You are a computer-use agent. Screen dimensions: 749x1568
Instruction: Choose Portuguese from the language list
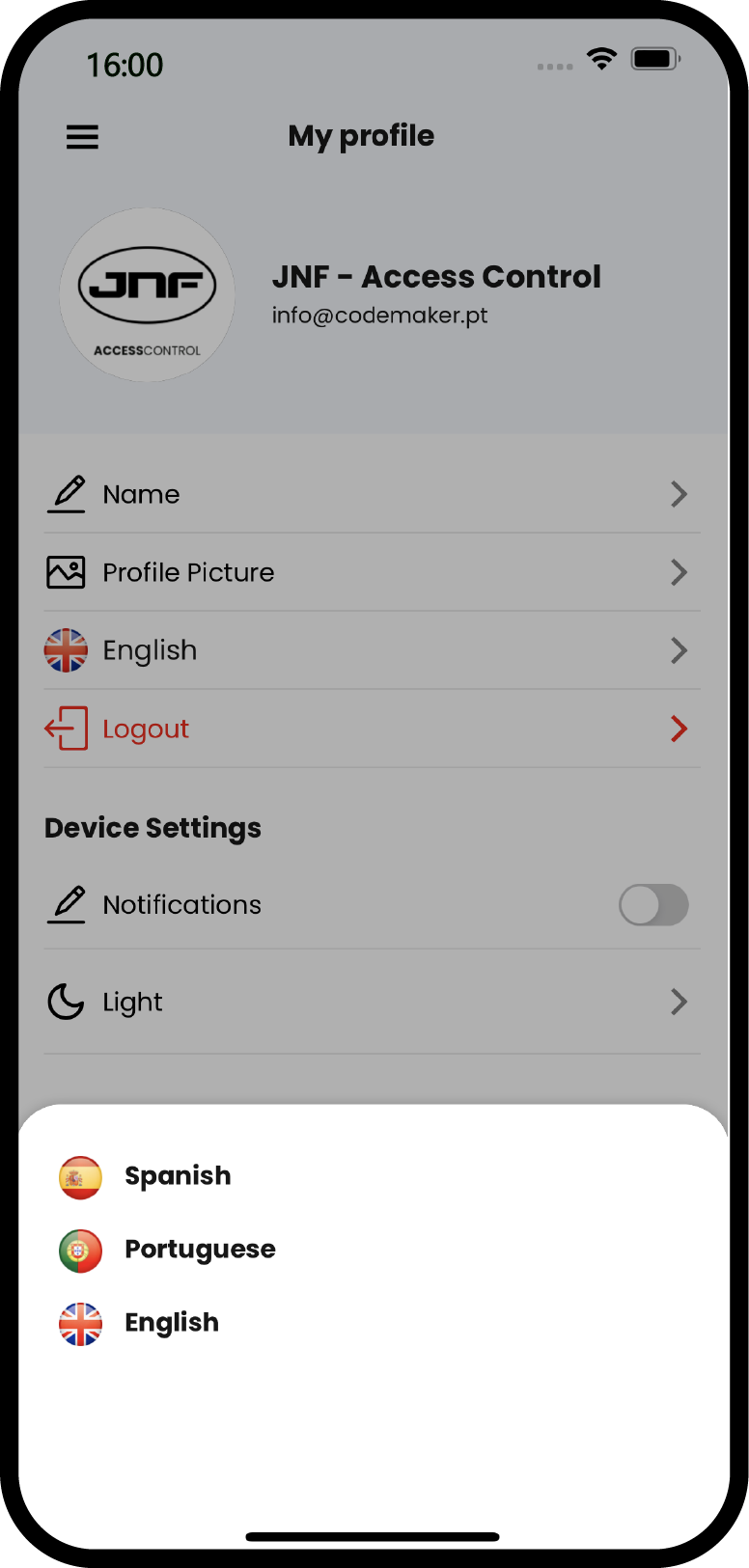click(x=199, y=1250)
